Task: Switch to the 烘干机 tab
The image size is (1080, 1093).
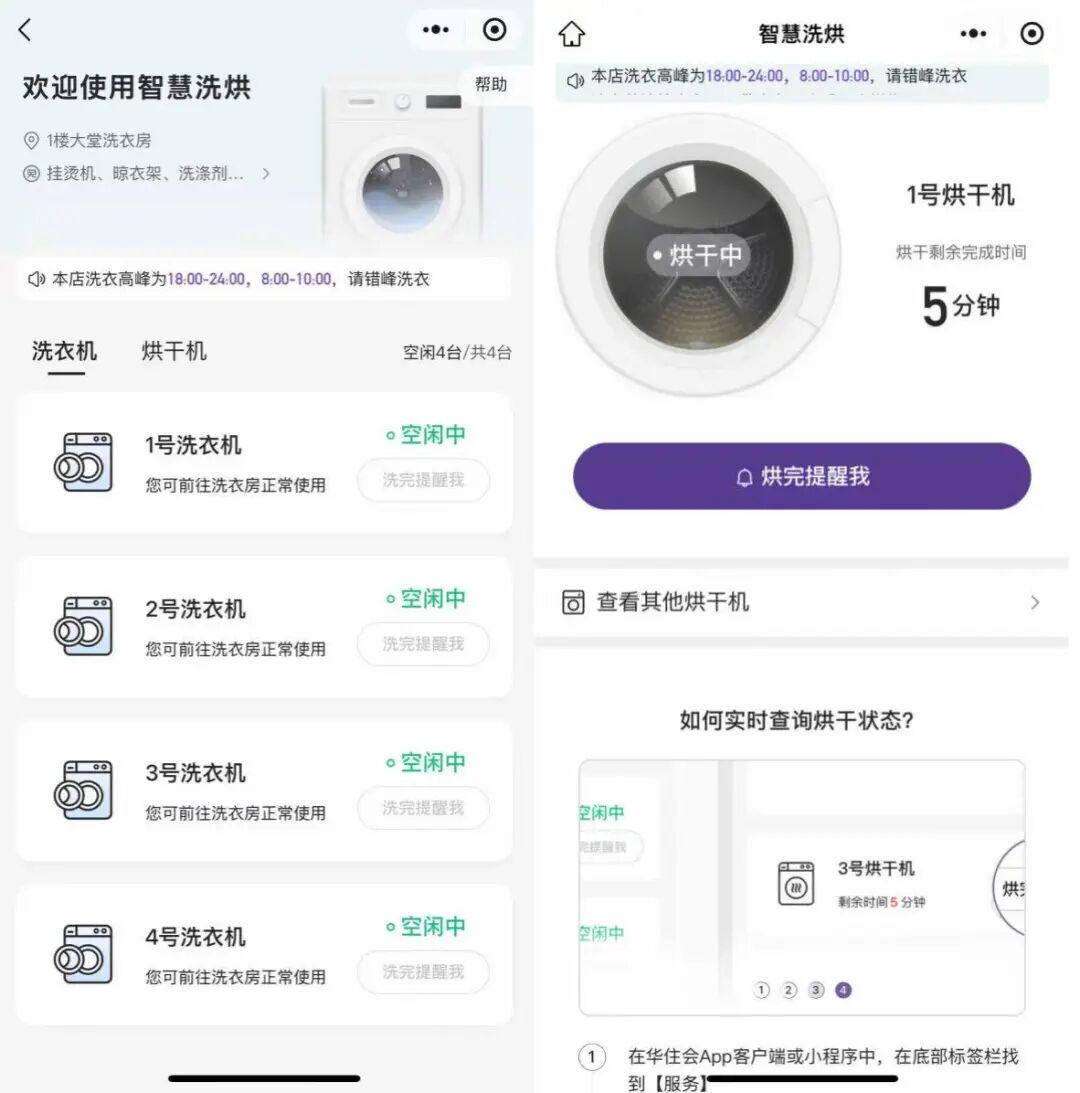Action: click(174, 351)
